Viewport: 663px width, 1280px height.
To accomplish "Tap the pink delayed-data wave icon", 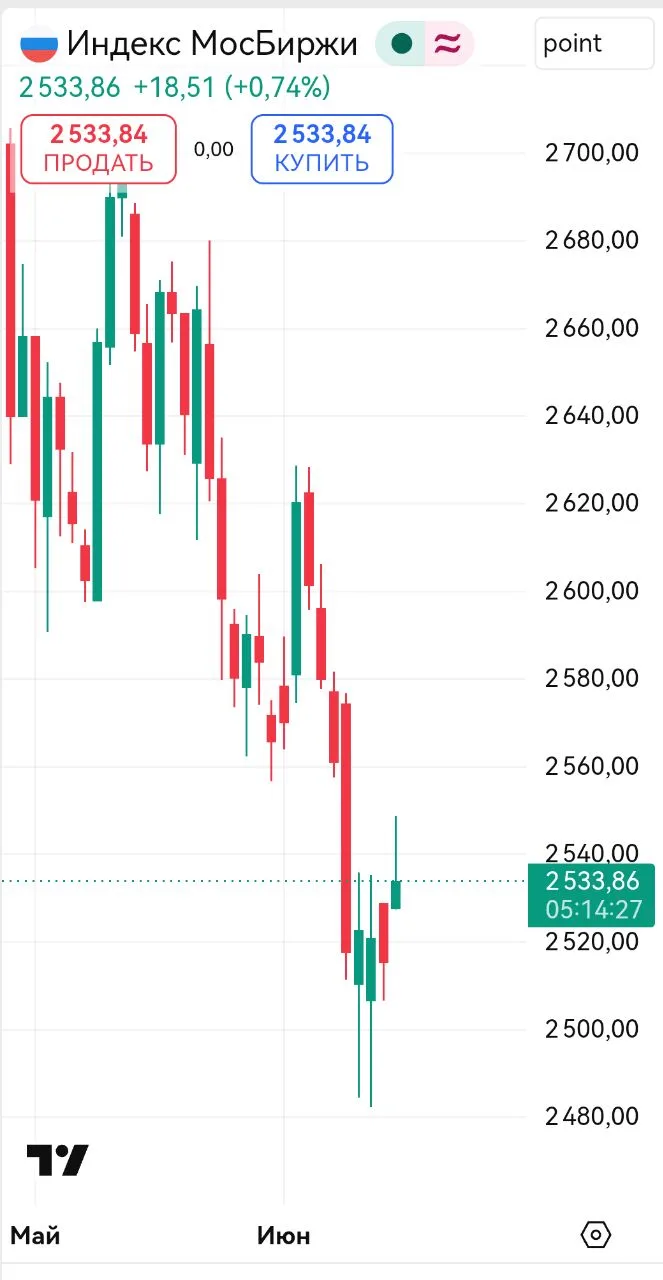I will 449,43.
